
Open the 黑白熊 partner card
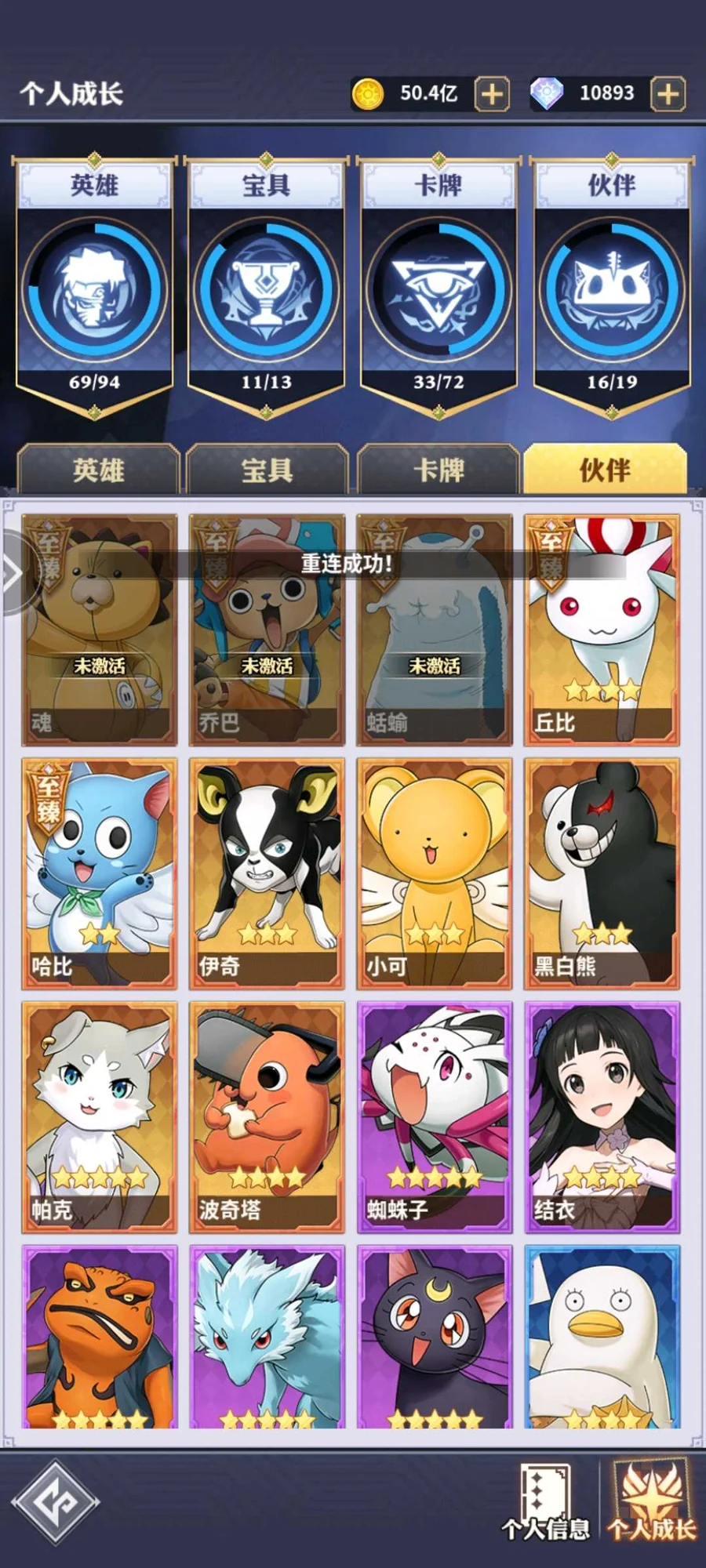pyautogui.click(x=602, y=873)
